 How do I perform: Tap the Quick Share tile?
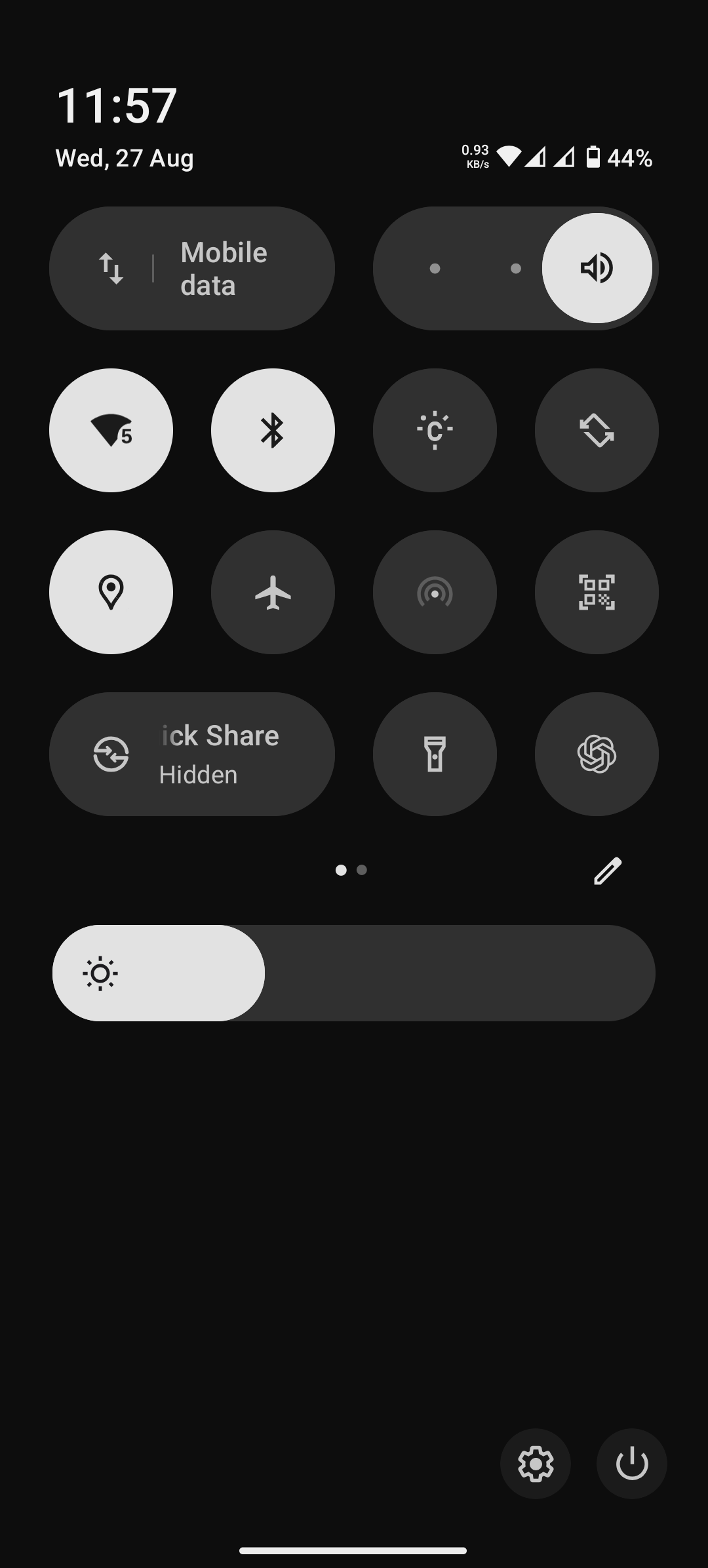point(193,754)
